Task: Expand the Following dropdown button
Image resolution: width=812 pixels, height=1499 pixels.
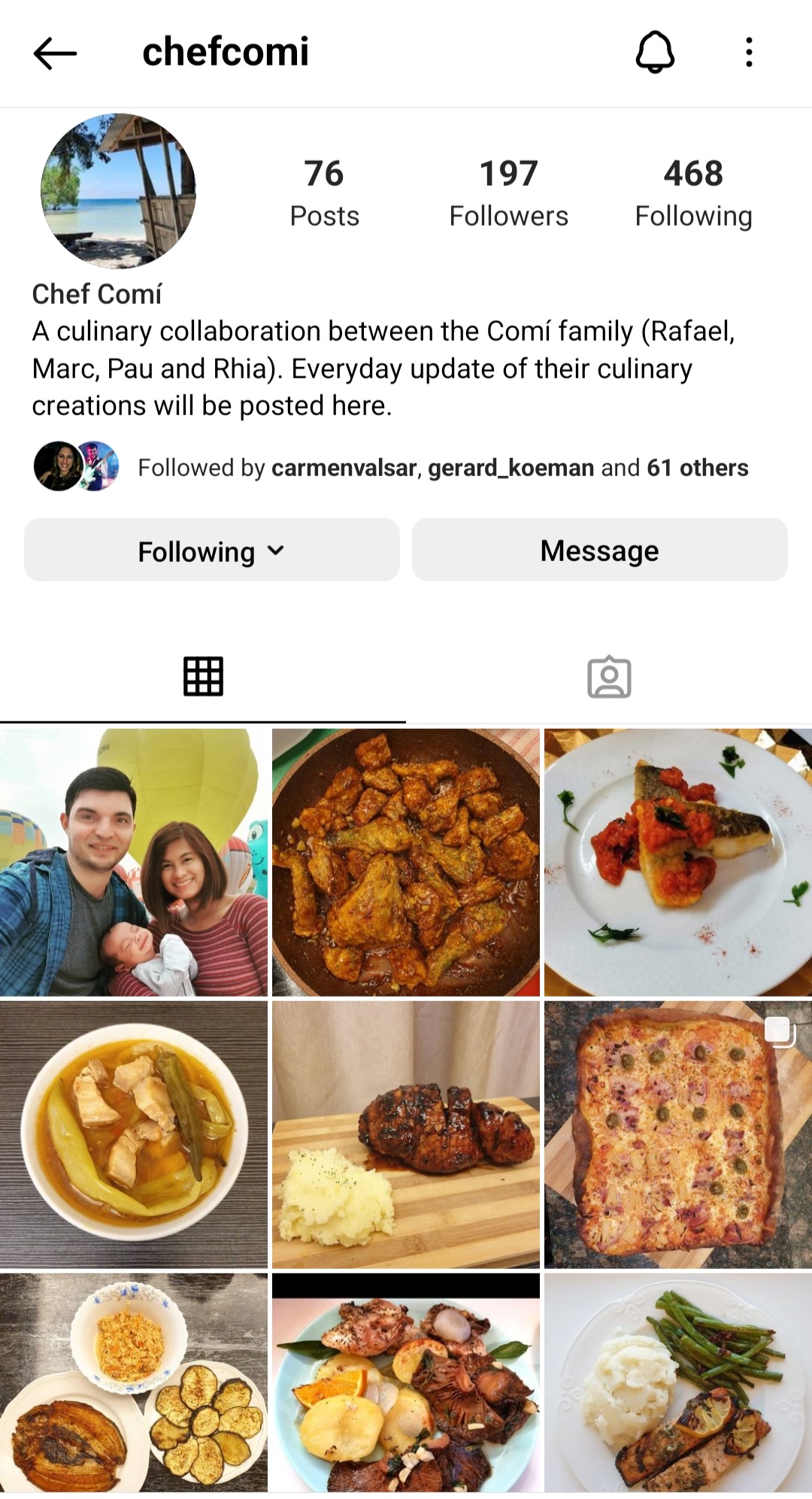Action: [211, 551]
